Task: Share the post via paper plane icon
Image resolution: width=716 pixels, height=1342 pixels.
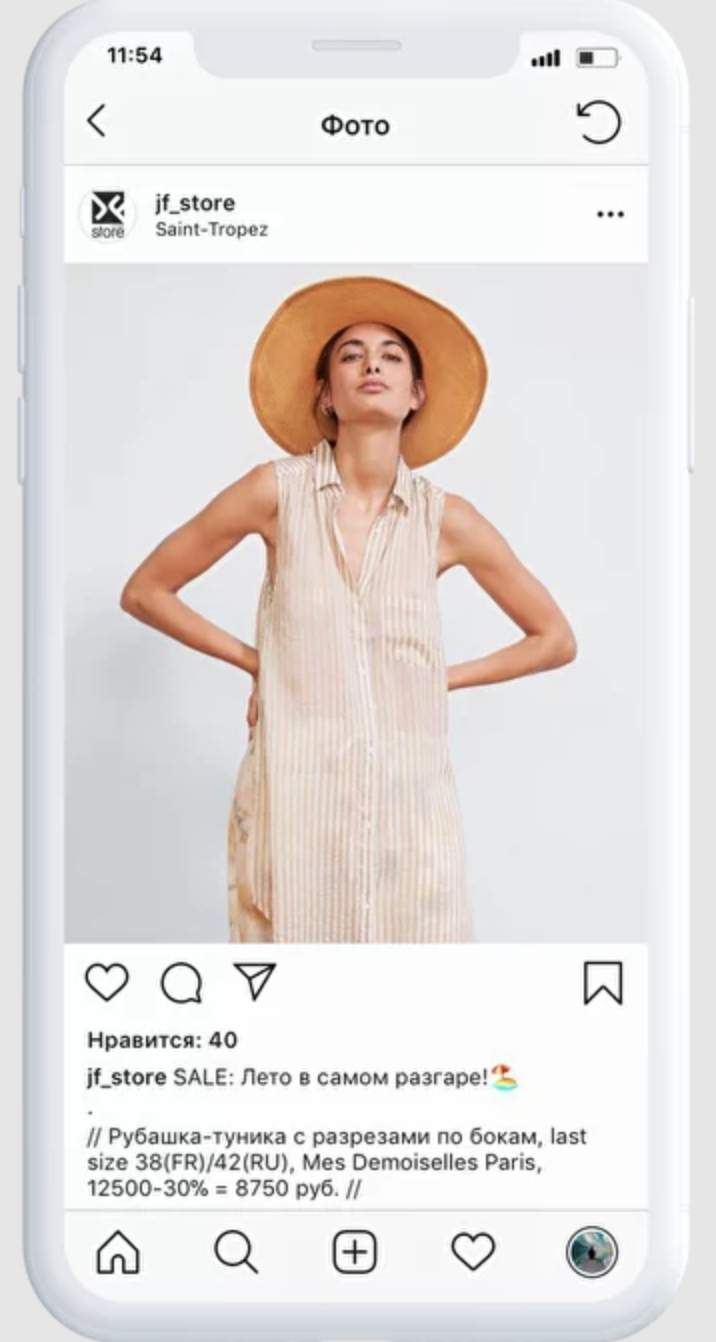Action: coord(254,981)
